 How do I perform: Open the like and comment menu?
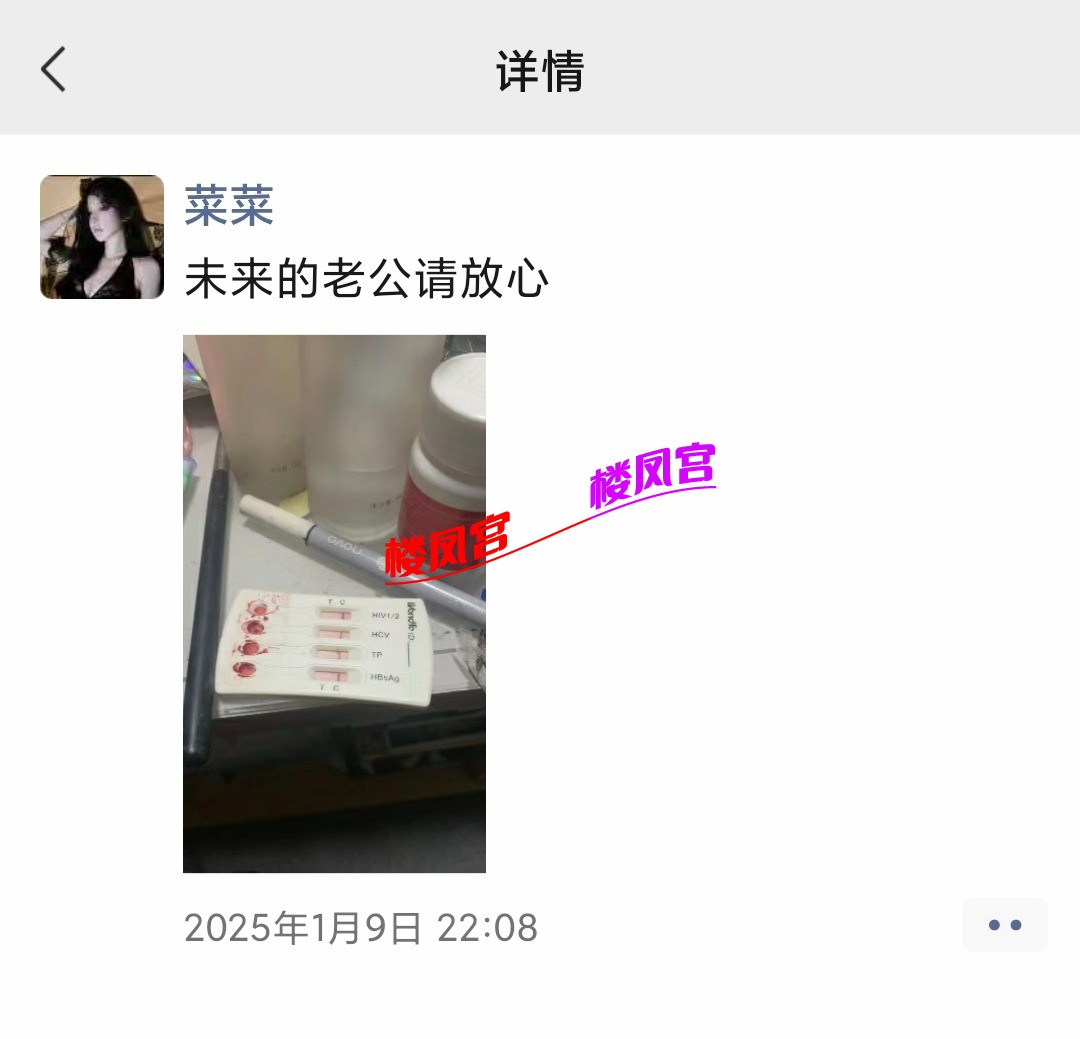[x=1004, y=925]
